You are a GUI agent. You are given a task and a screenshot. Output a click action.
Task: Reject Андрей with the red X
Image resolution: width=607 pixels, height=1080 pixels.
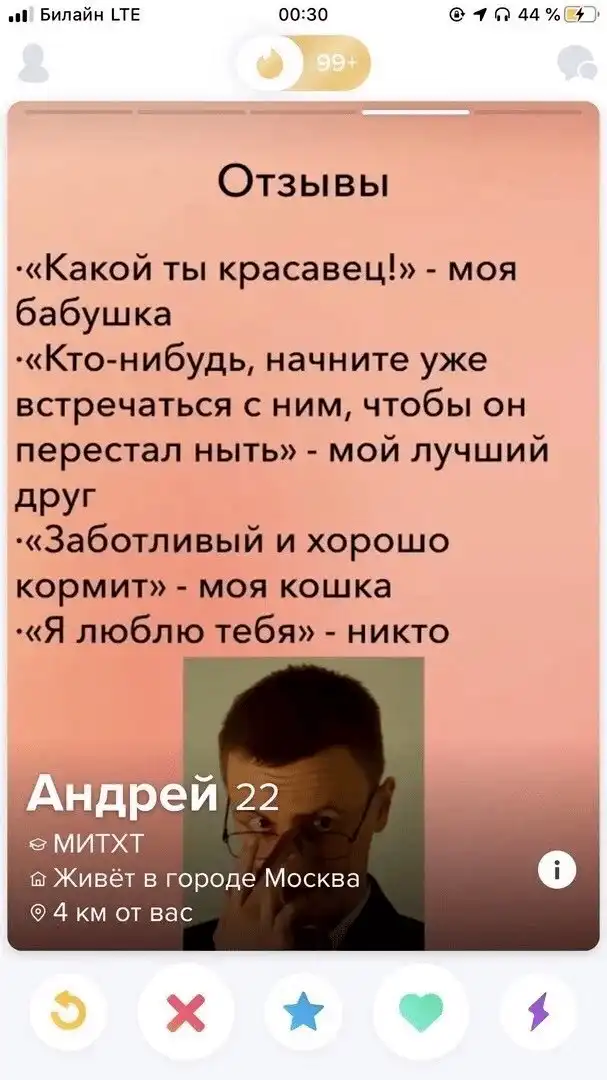coord(185,1014)
